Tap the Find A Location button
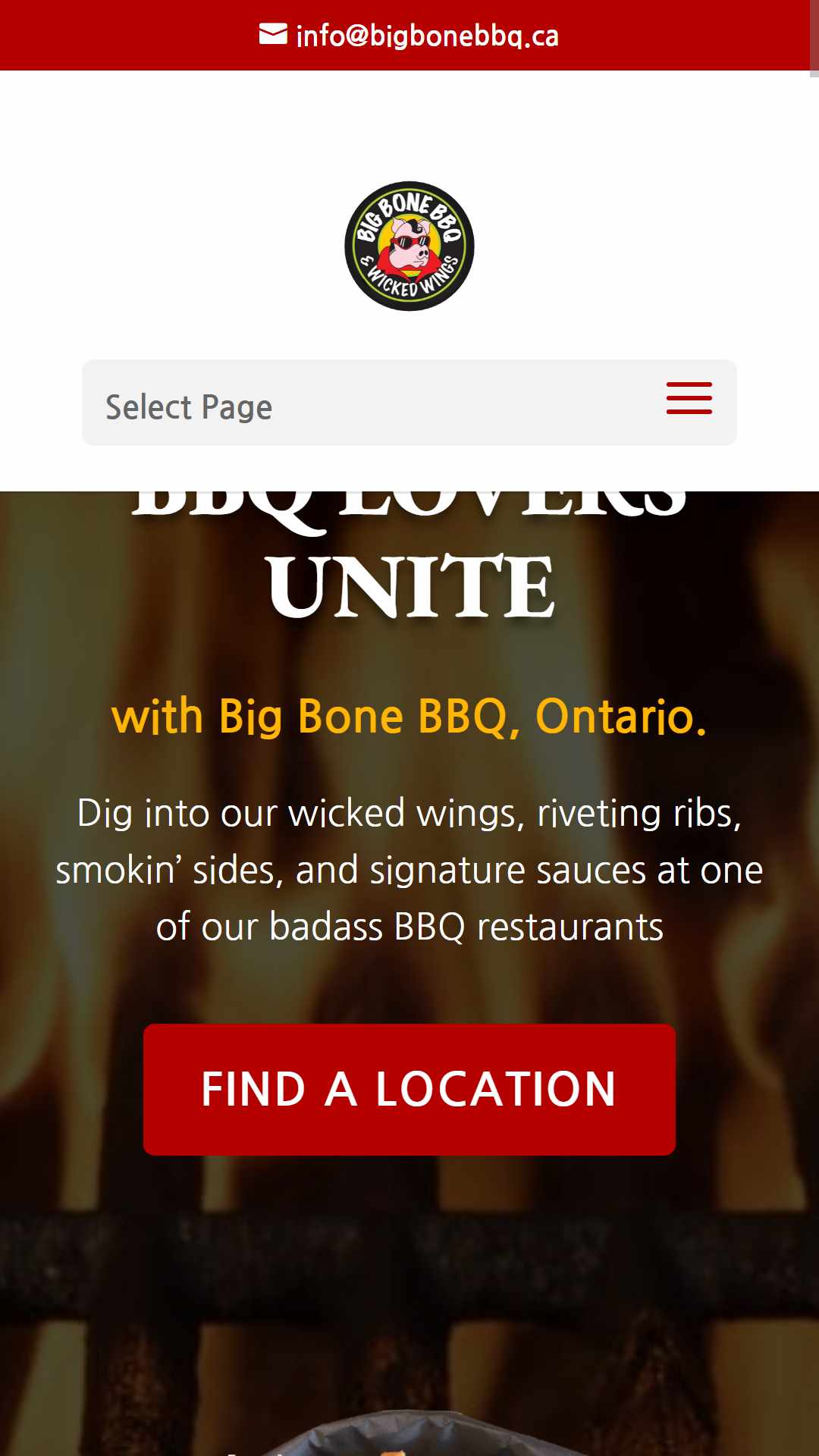 coord(409,1090)
